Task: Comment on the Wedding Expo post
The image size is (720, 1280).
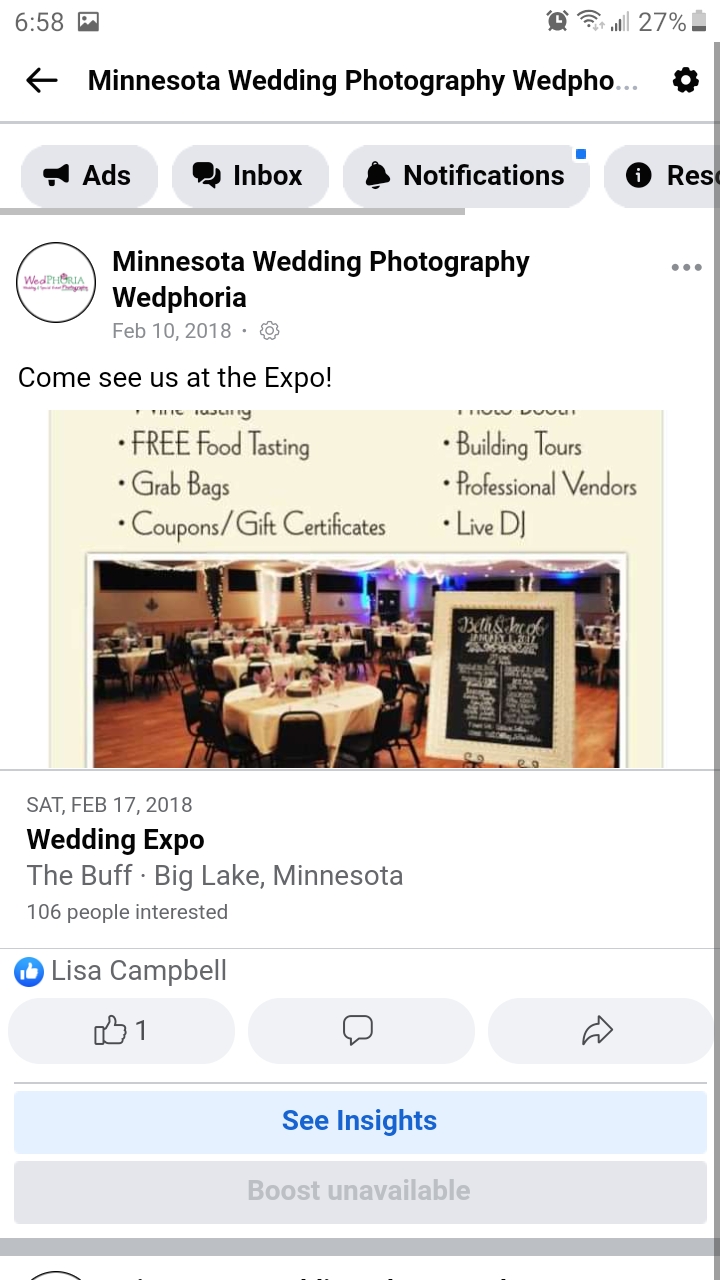Action: point(360,1030)
